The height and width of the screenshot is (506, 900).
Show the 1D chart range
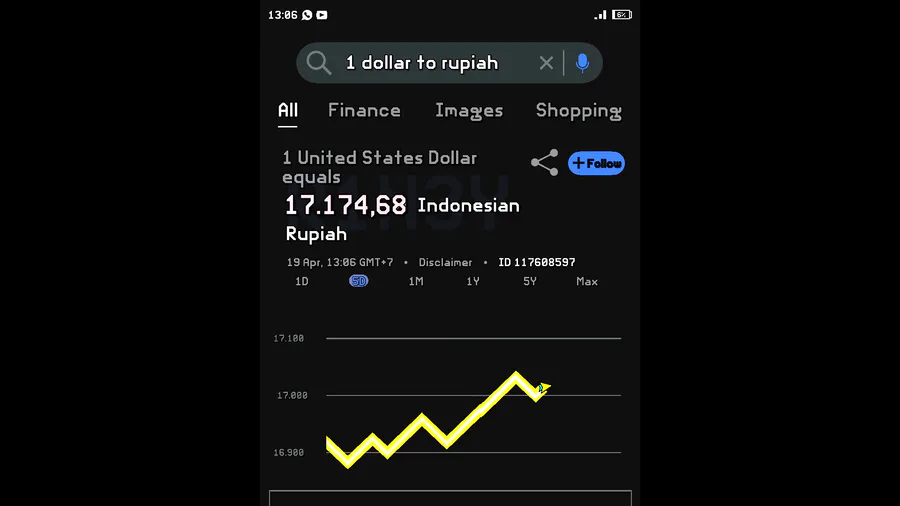click(x=301, y=282)
